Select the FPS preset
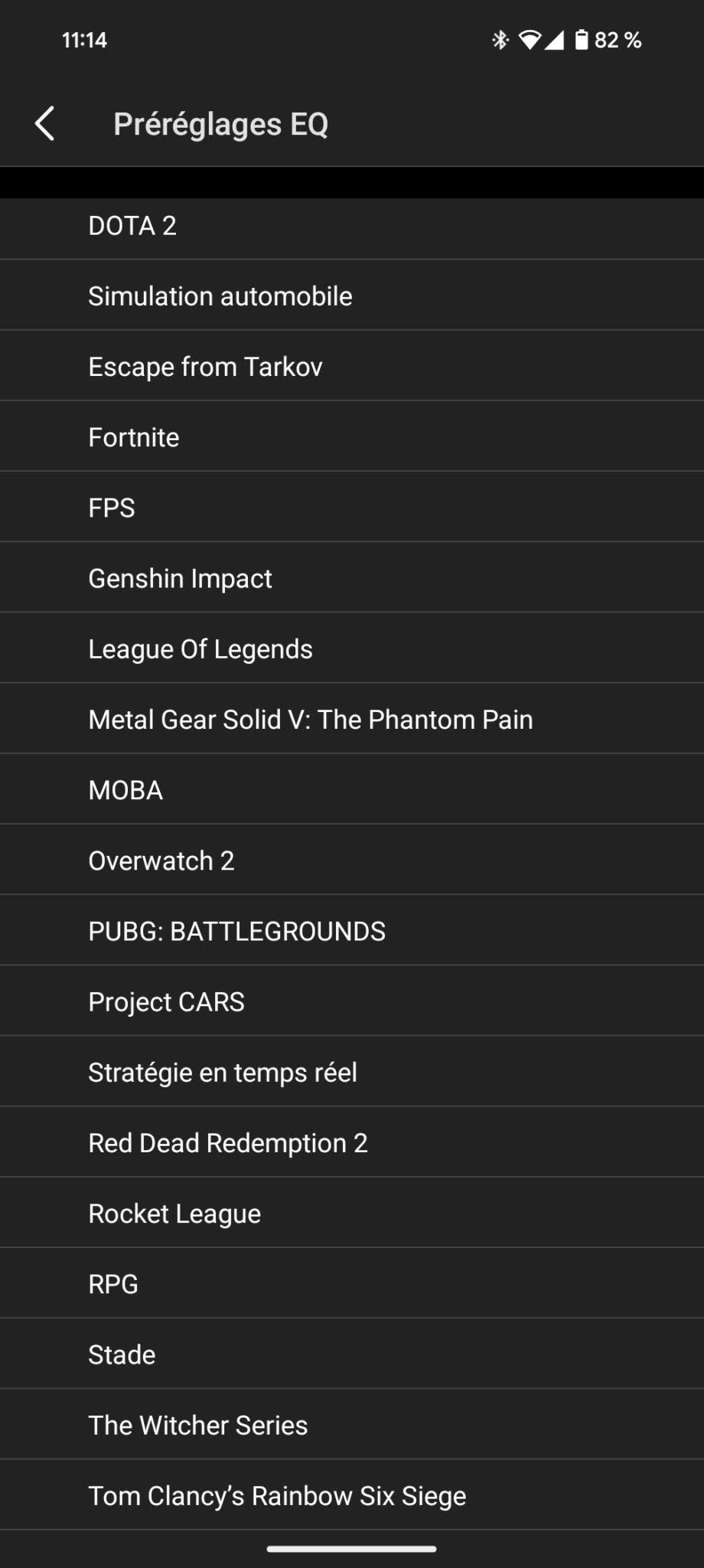The width and height of the screenshot is (704, 1568). 352,507
